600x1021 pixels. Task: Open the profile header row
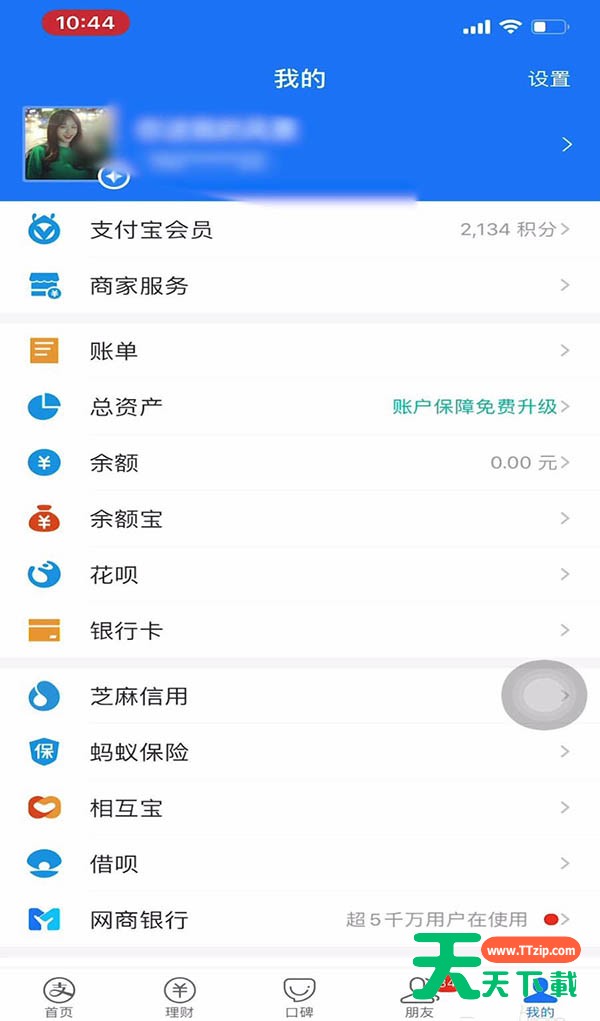[300, 146]
